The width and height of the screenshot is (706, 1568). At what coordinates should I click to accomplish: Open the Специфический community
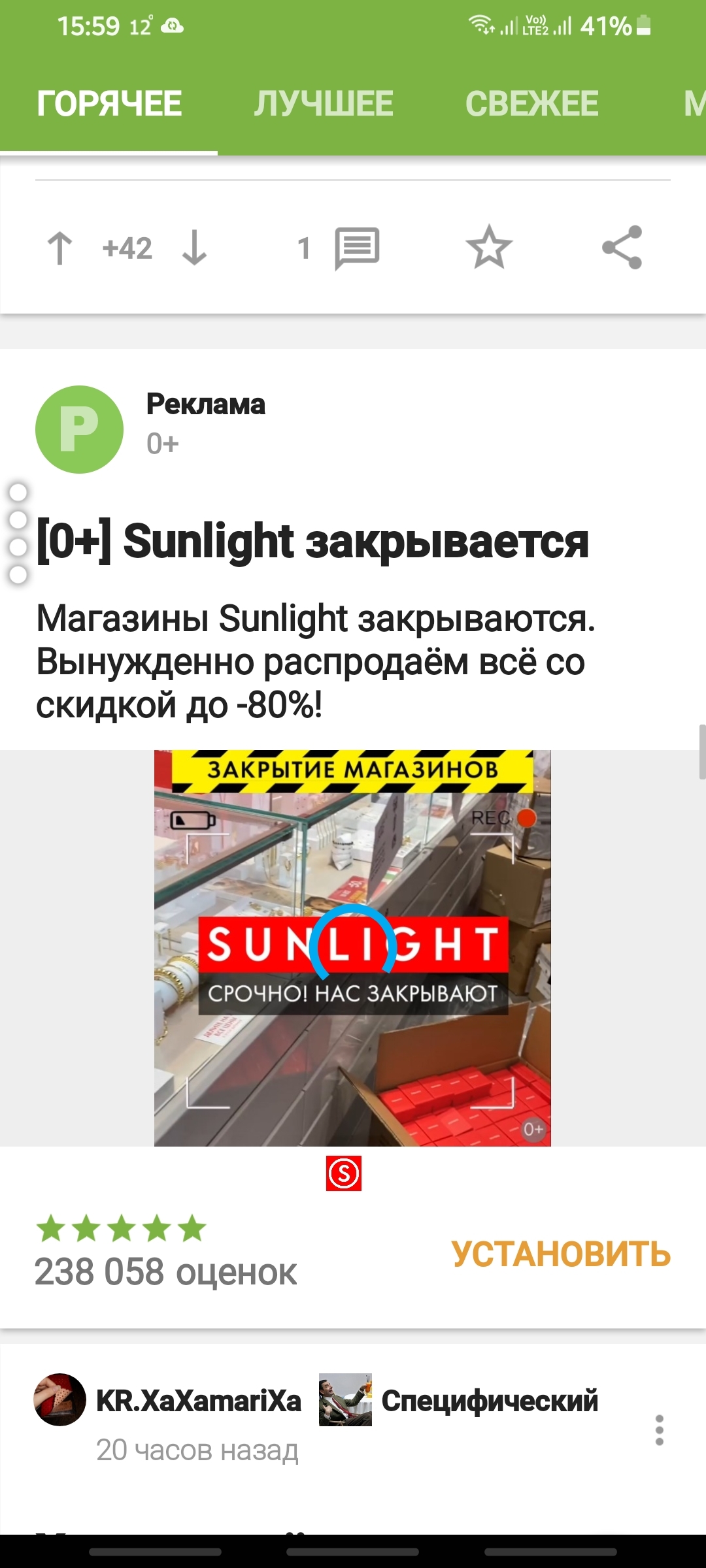click(489, 1401)
